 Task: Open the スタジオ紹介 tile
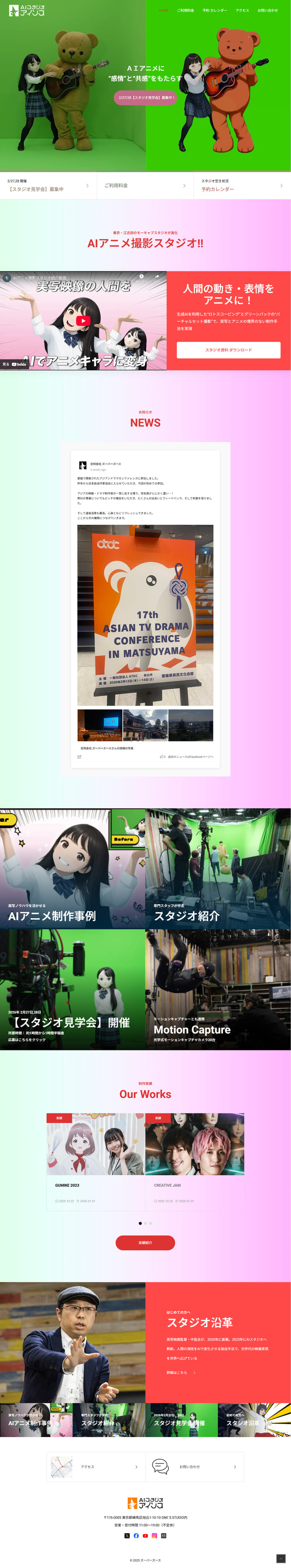tap(218, 868)
